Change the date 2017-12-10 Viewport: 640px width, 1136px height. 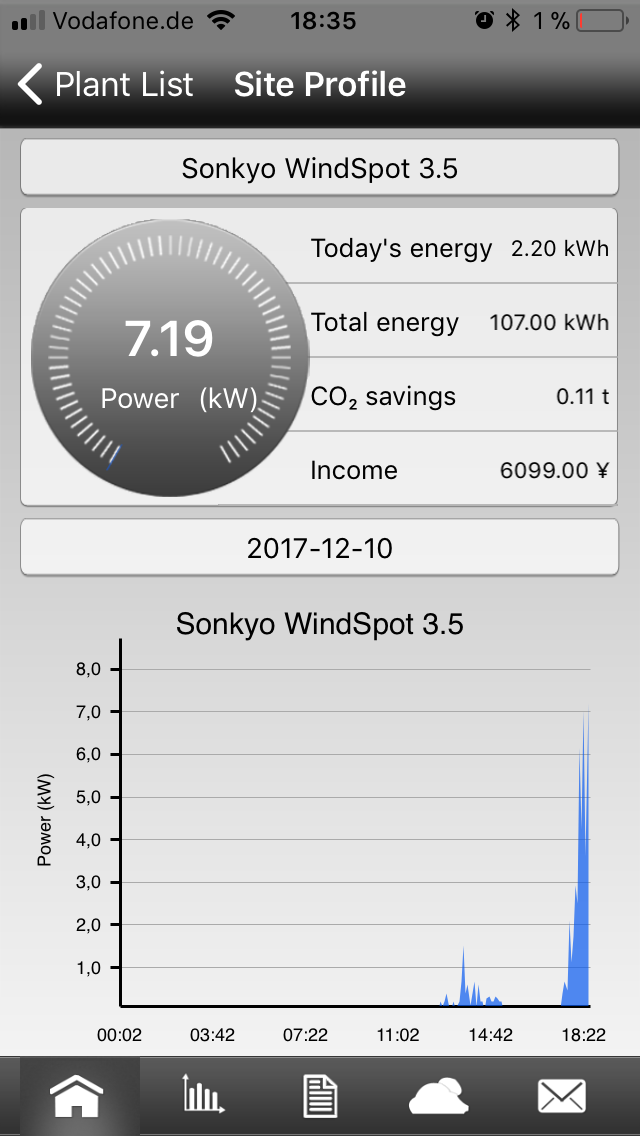pos(320,547)
